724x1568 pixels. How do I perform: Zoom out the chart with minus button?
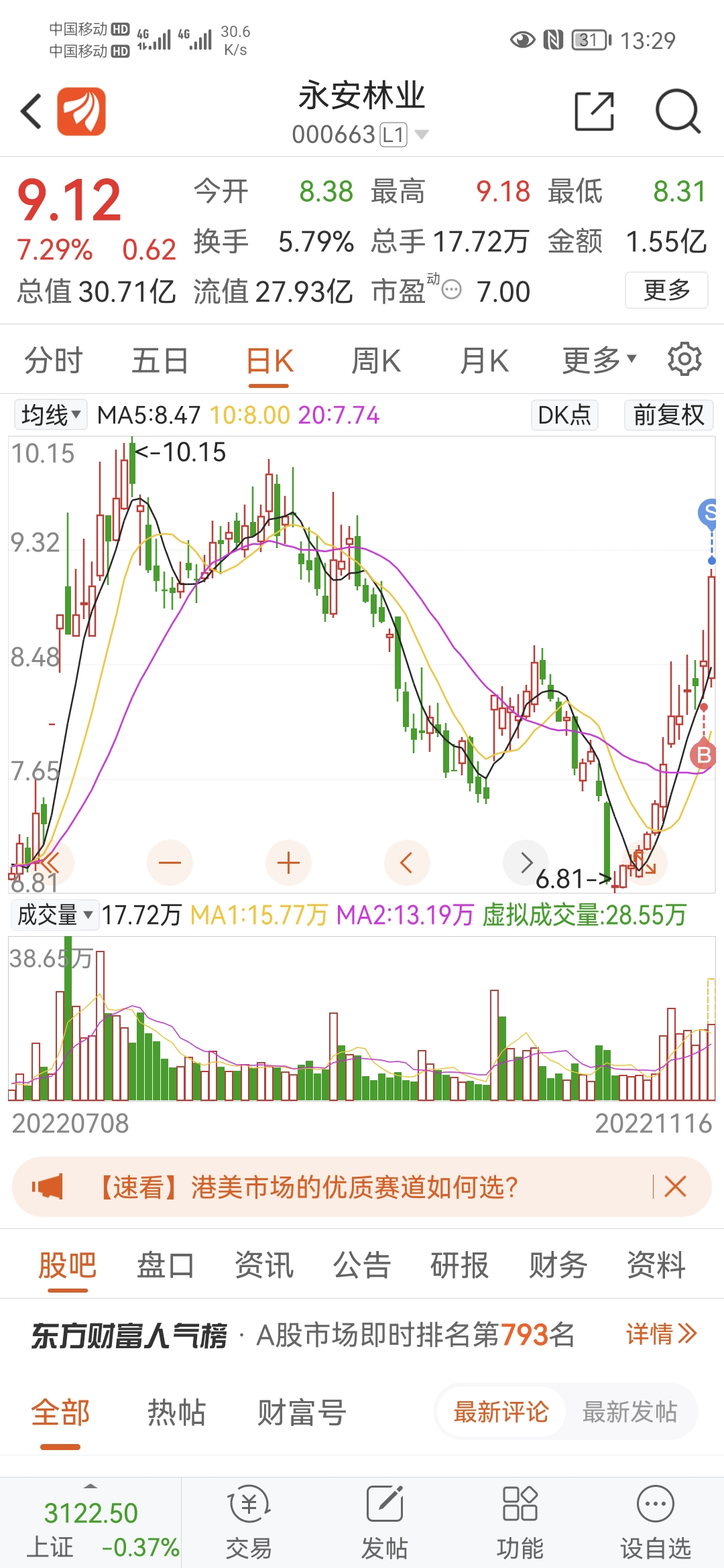point(170,862)
